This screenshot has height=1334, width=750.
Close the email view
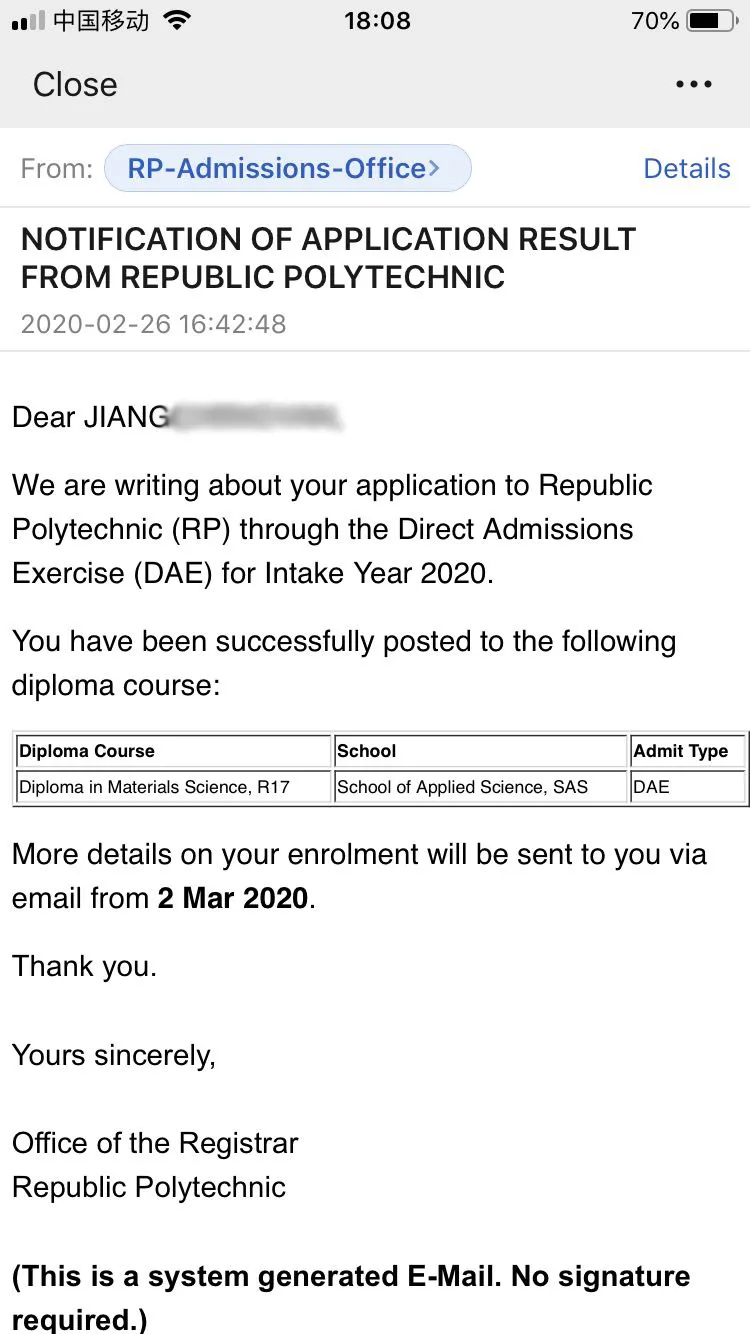[75, 85]
